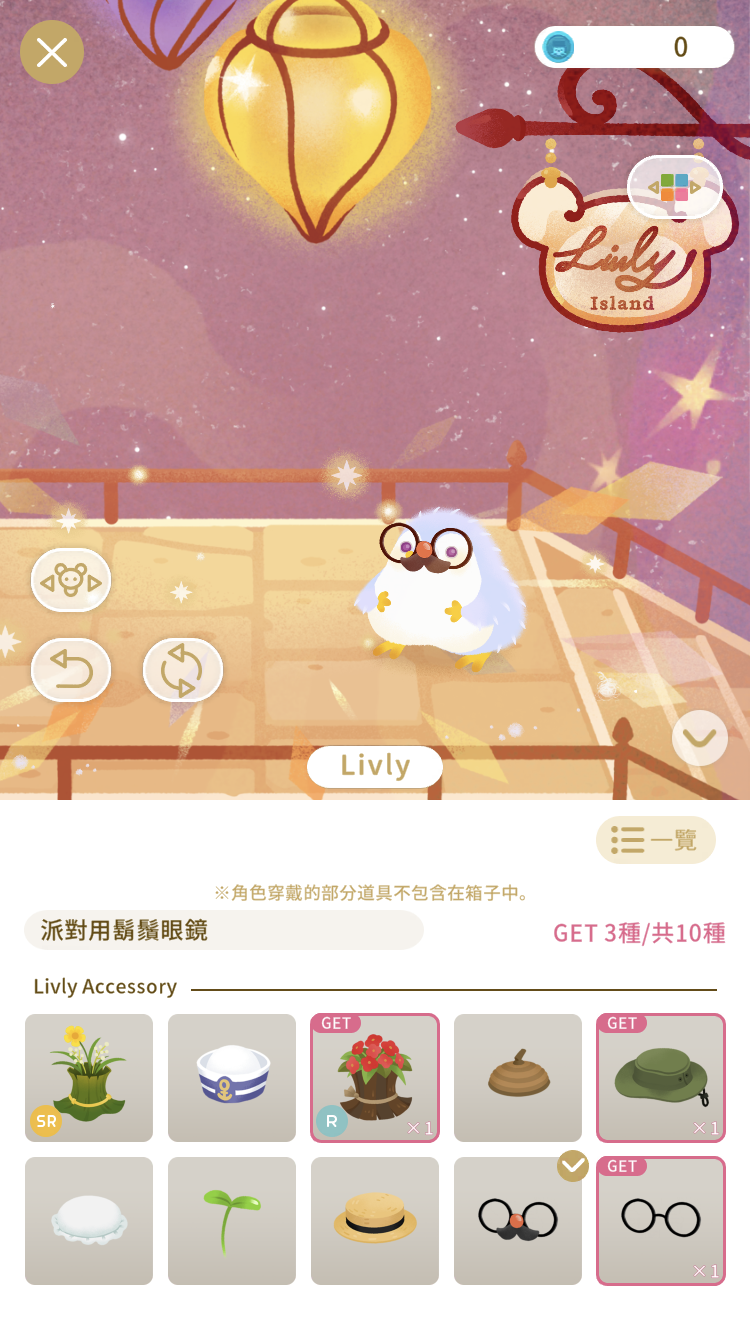Undo the last change
The height and width of the screenshot is (1334, 750).
(71, 670)
